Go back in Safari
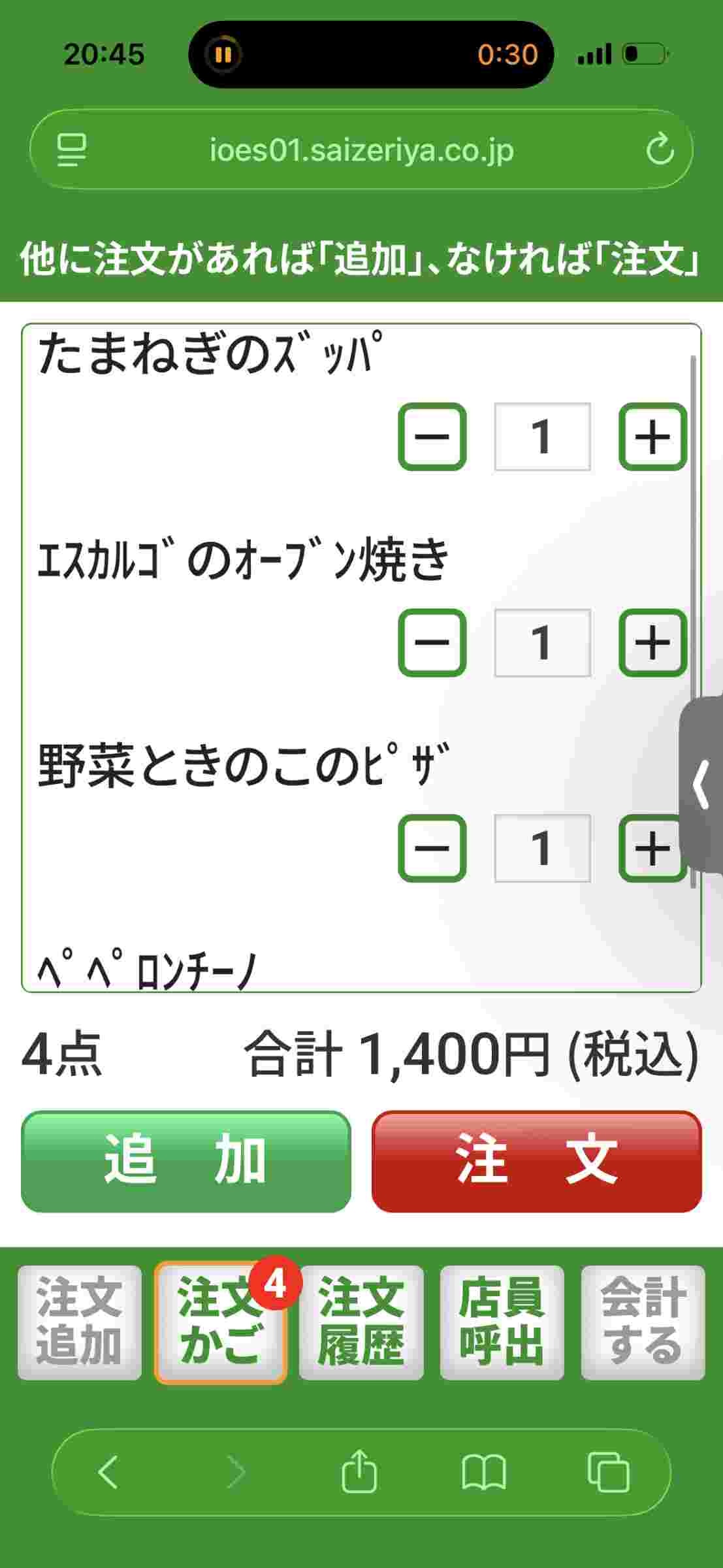 (108, 1472)
